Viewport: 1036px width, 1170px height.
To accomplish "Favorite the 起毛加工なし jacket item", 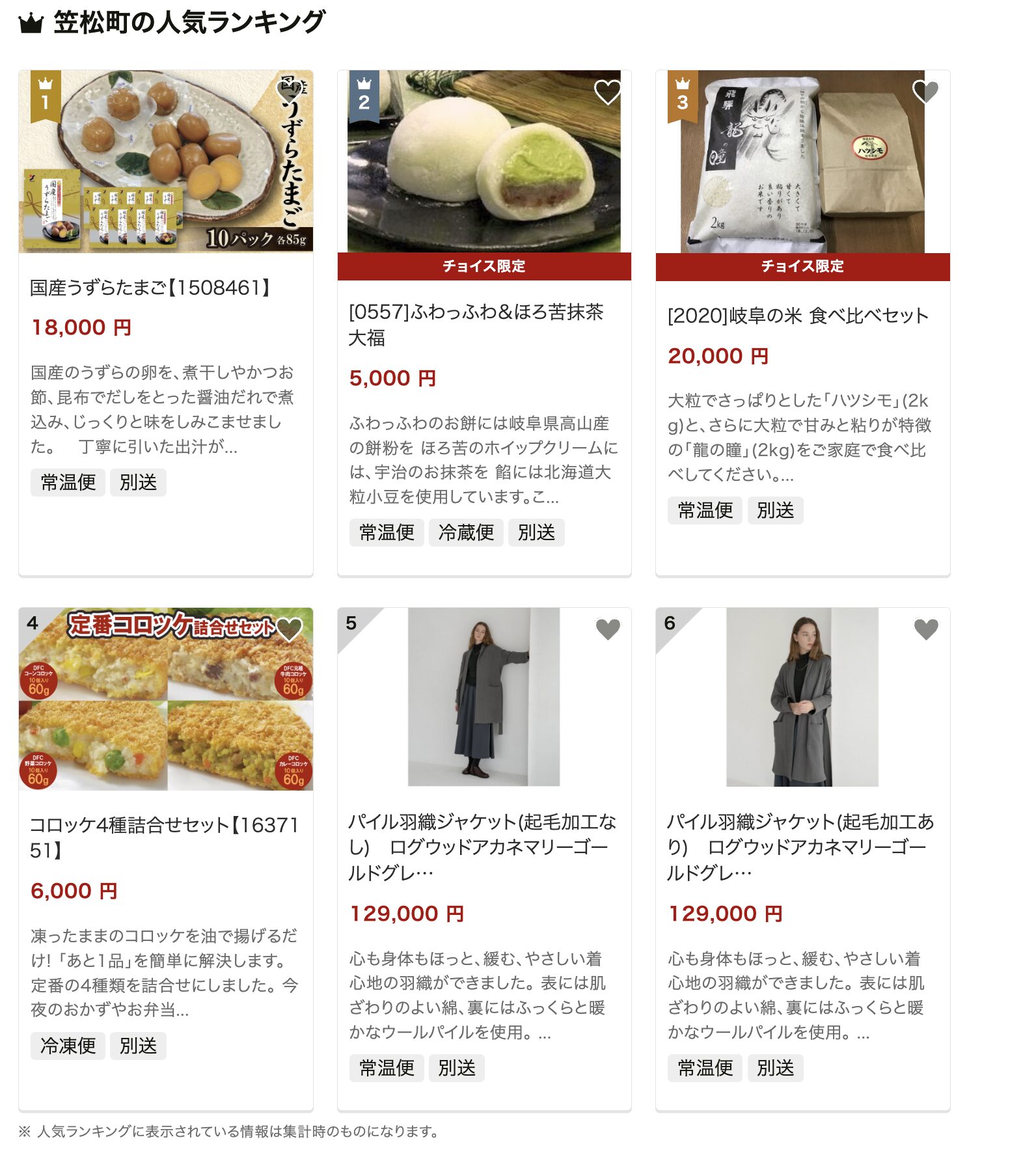I will (607, 629).
